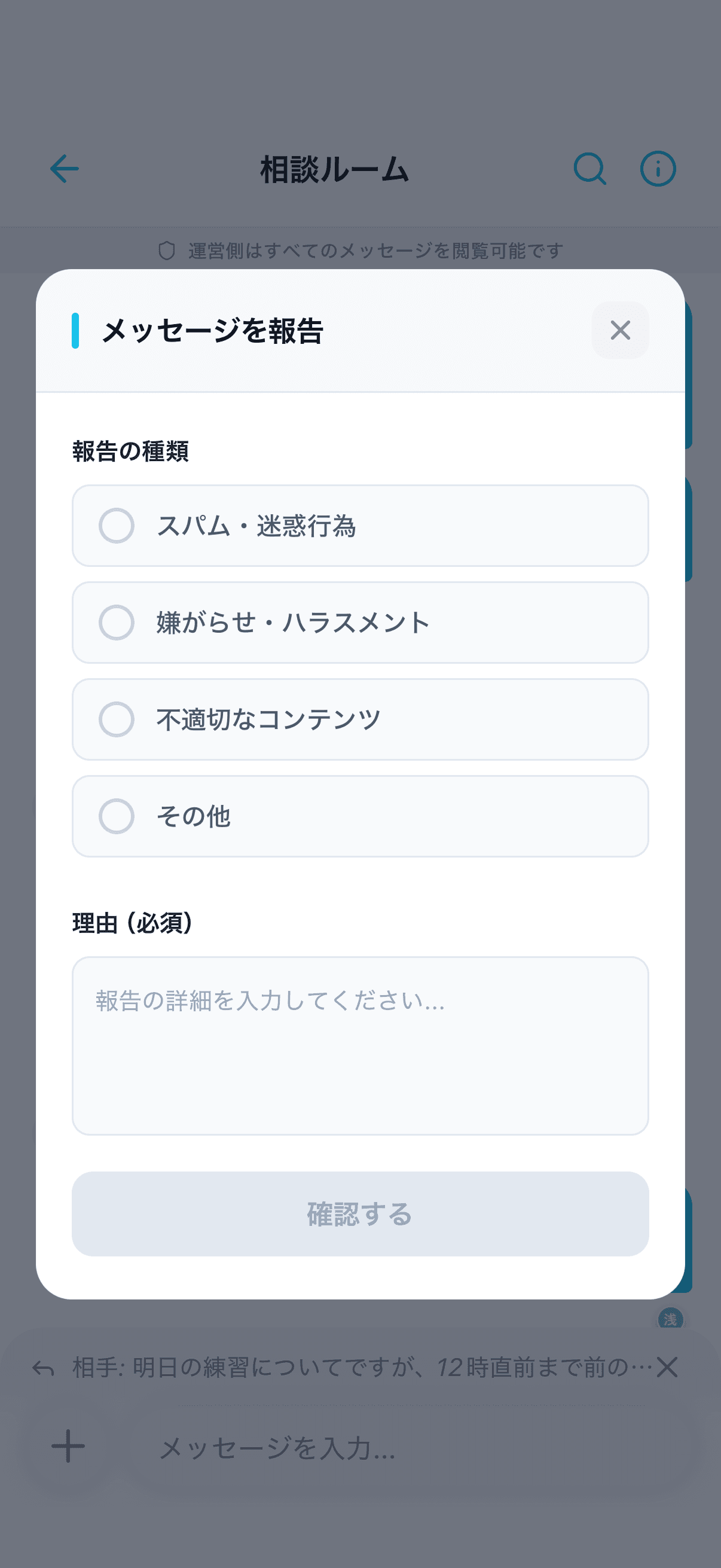Select the スパム・迷惑行為 radio button
Viewport: 721px width, 1568px height.
tap(117, 526)
